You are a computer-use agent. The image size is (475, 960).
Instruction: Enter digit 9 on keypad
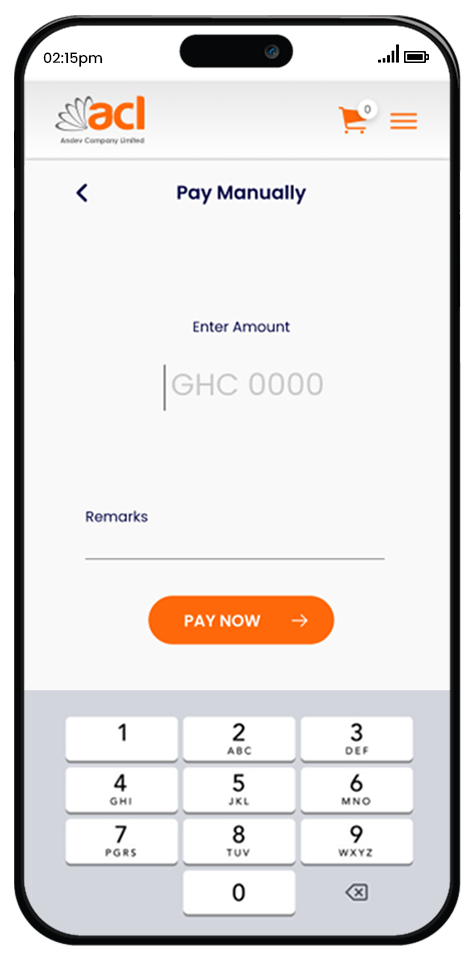click(x=356, y=841)
